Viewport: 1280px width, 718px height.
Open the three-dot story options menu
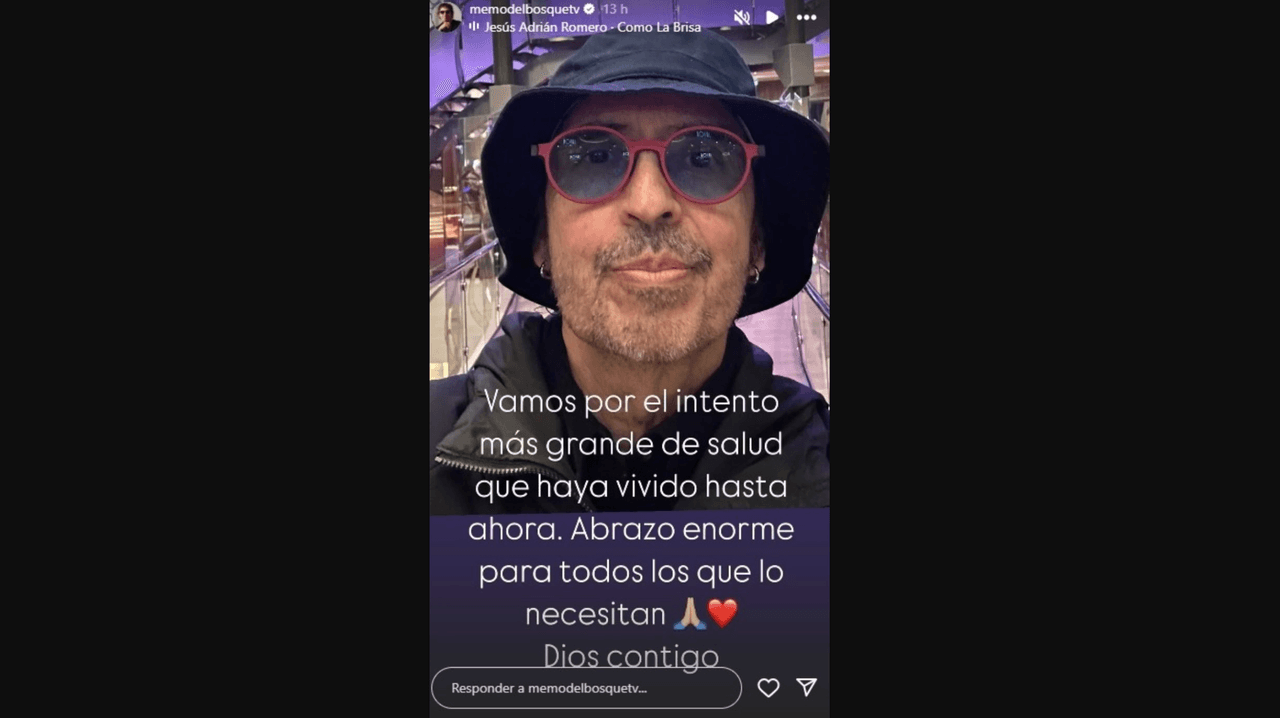click(806, 18)
